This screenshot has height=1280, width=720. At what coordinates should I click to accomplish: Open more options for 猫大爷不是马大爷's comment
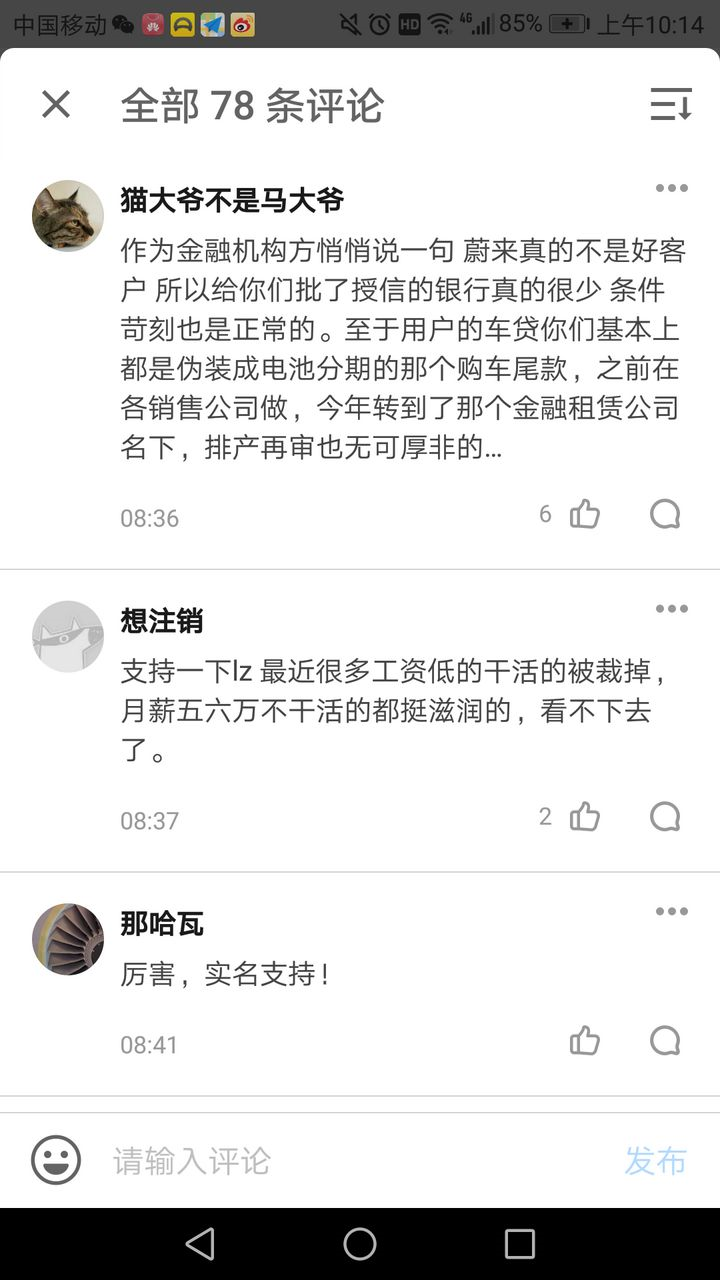[x=671, y=188]
